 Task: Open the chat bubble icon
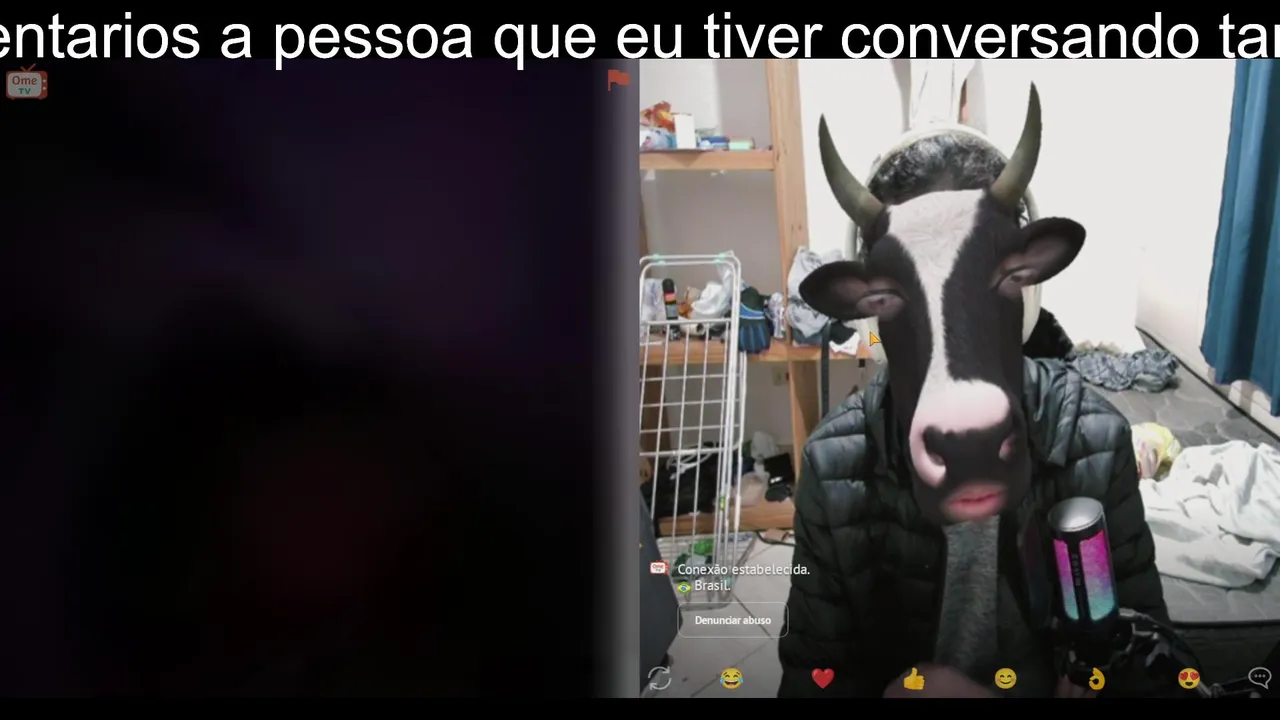tap(1259, 678)
